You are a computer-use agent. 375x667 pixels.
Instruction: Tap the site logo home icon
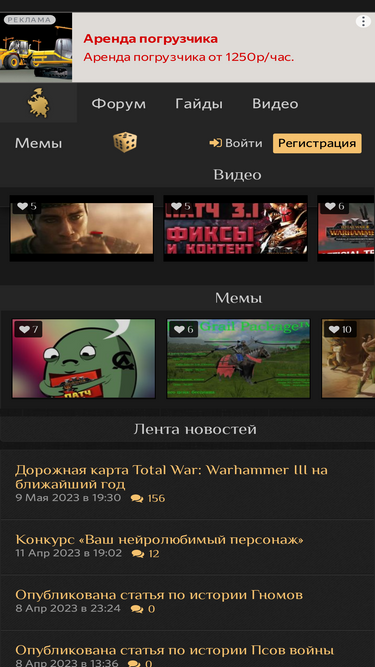tap(38, 103)
